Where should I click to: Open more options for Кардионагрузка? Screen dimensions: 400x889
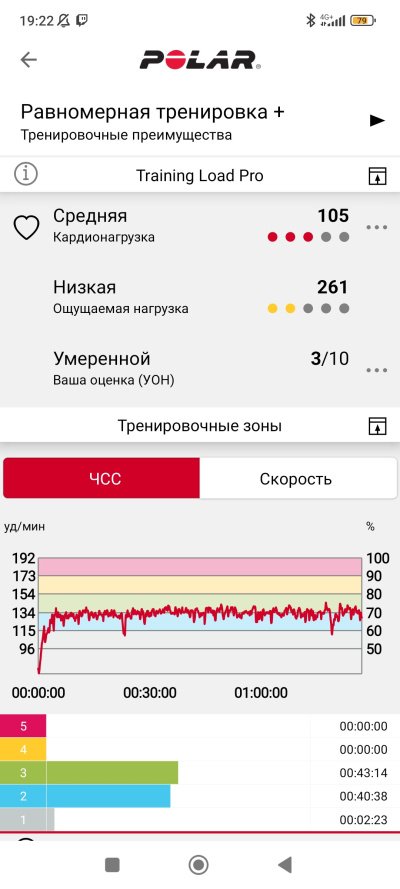click(377, 227)
